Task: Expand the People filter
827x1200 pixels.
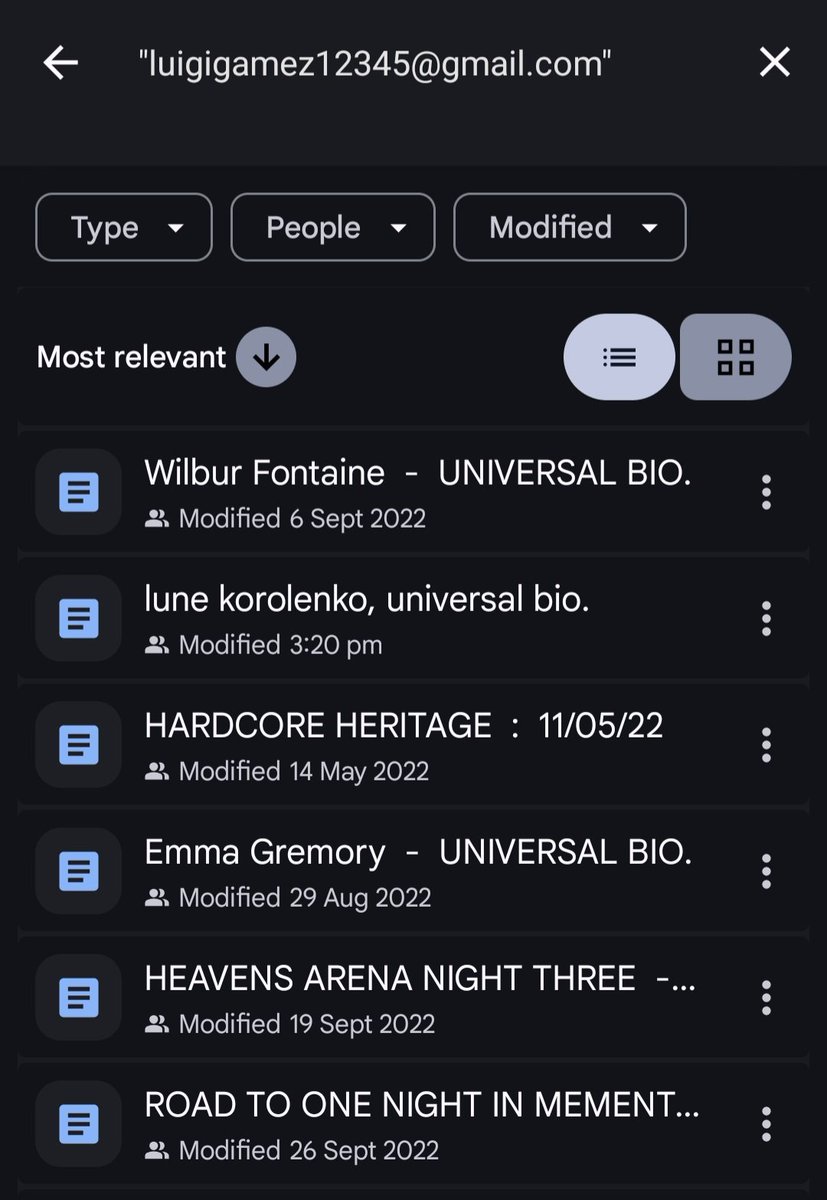Action: click(x=333, y=228)
